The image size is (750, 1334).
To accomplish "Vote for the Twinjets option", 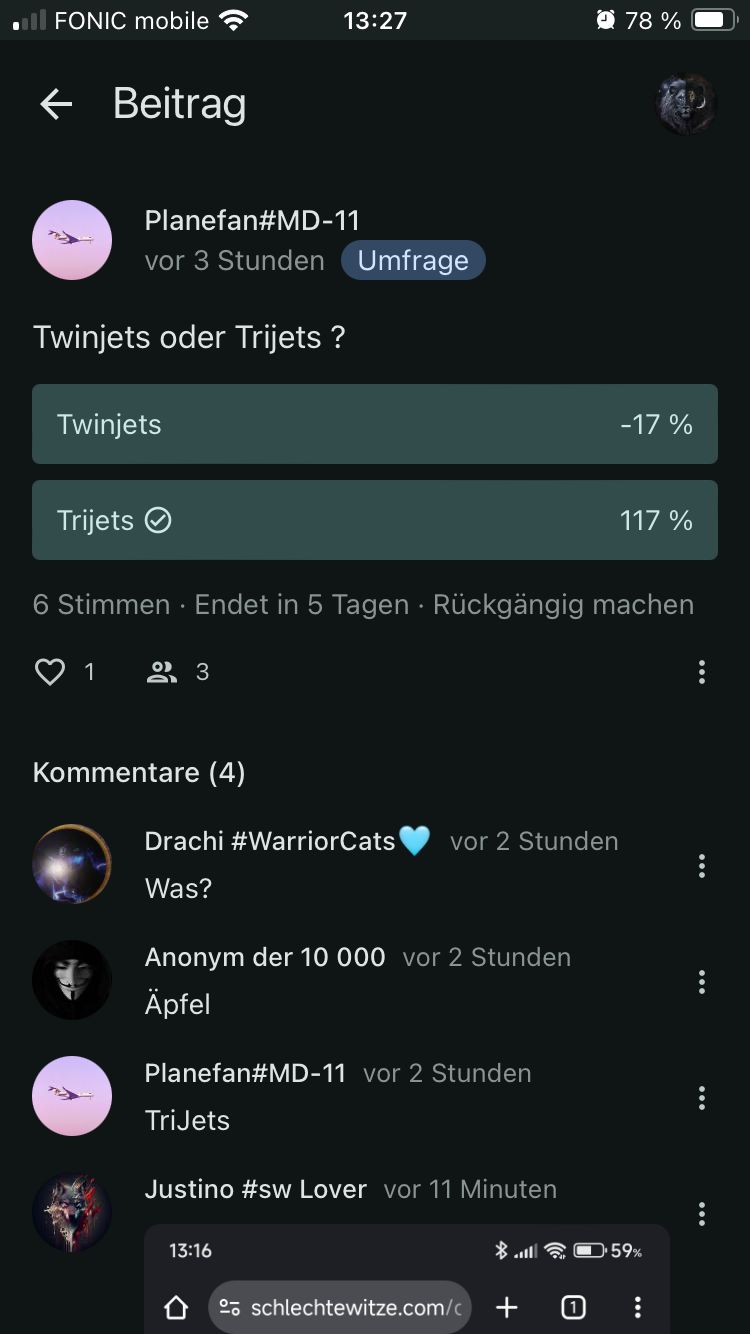I will 374,424.
